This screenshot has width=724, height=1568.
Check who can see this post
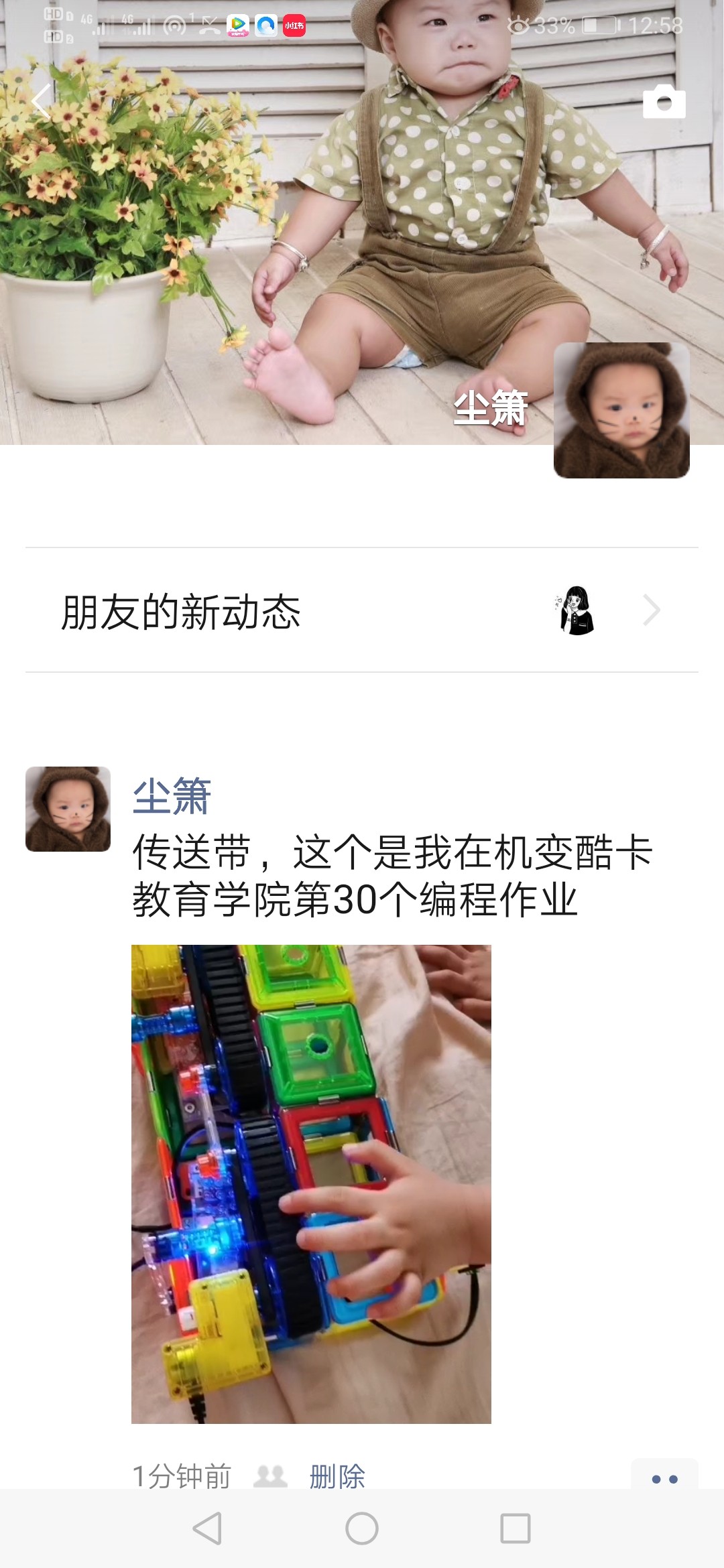[x=270, y=1476]
